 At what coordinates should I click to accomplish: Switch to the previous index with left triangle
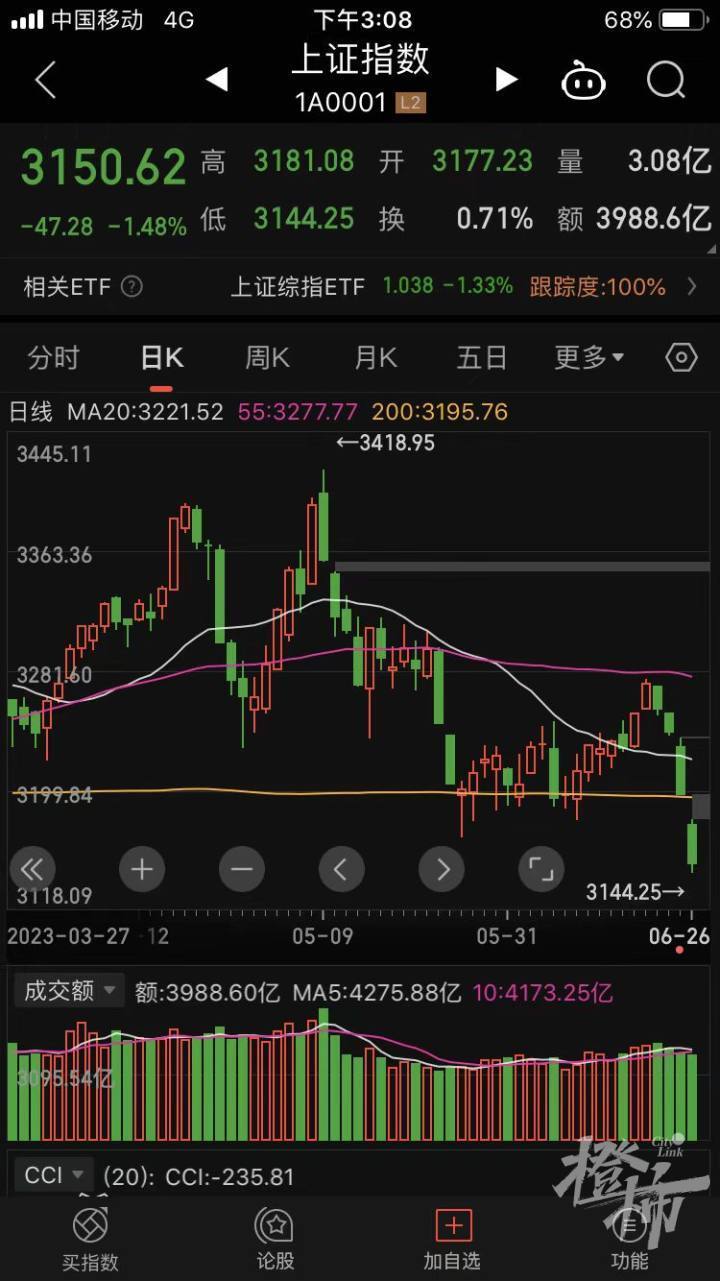(x=217, y=80)
